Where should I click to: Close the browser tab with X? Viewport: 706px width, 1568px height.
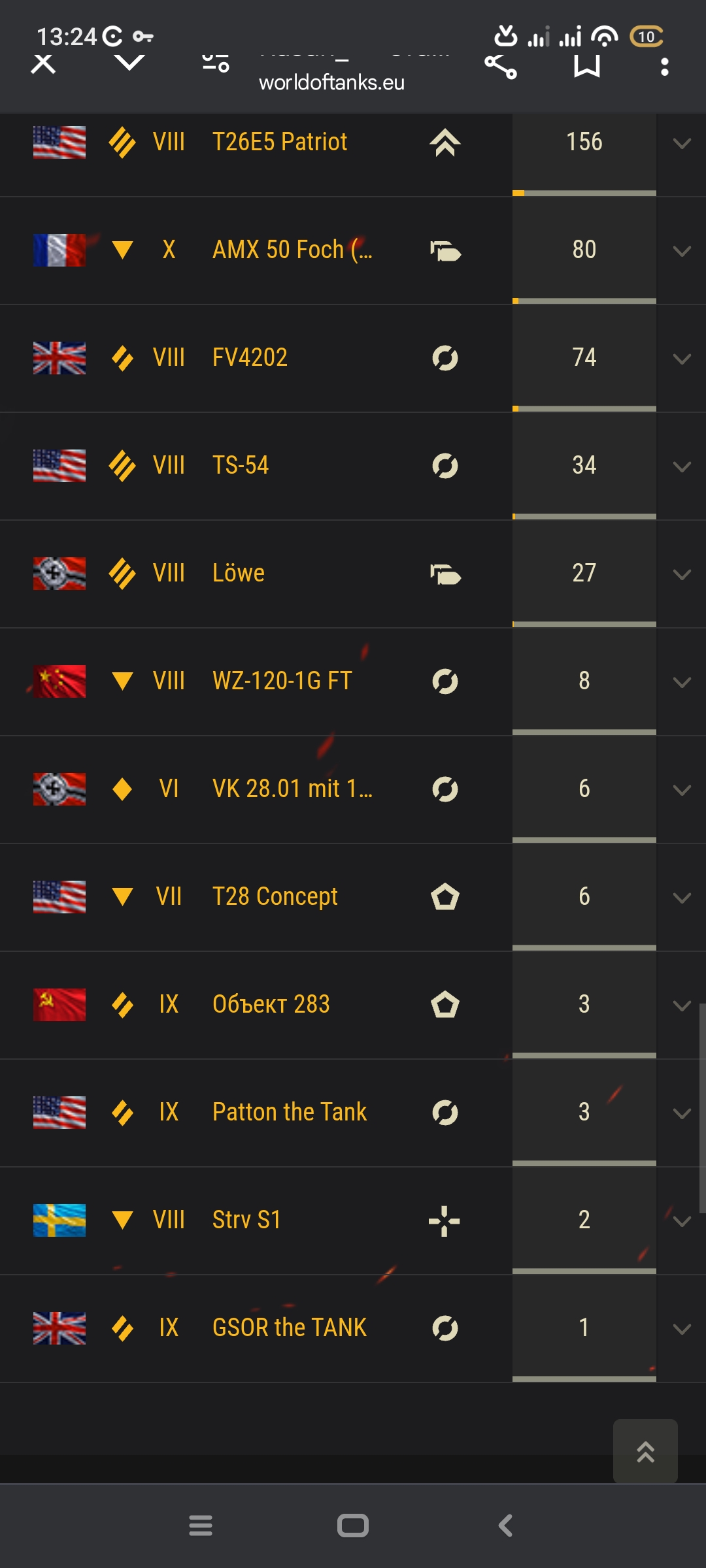(43, 64)
